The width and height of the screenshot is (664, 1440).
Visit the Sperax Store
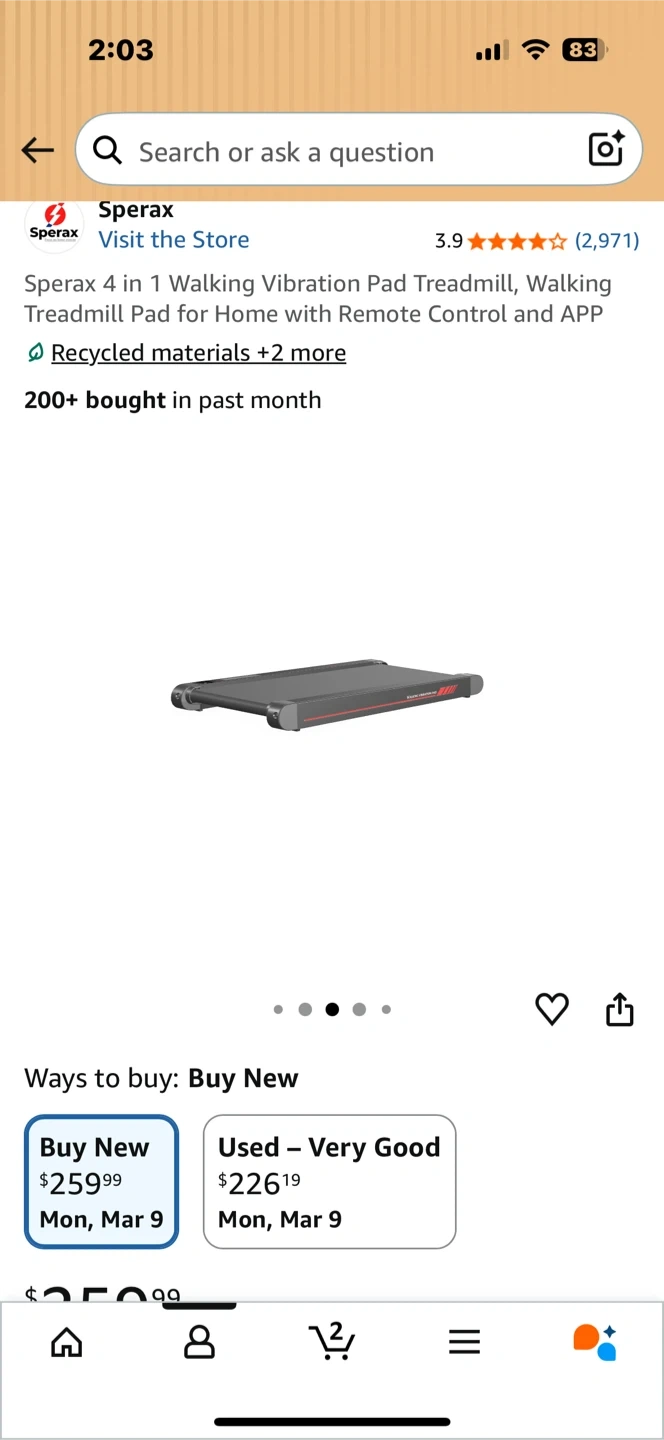[173, 240]
